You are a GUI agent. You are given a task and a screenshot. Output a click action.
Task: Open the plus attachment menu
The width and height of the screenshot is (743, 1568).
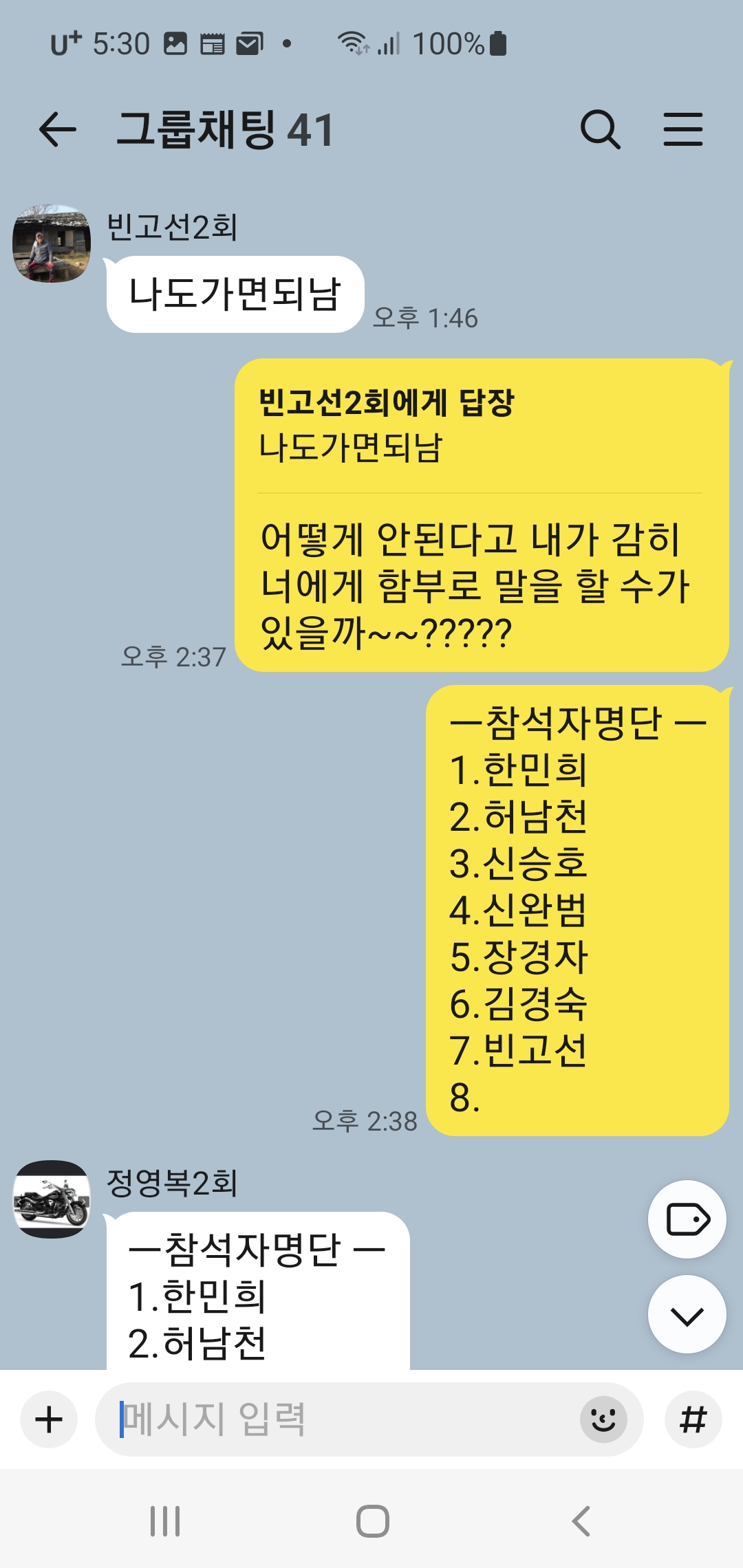(49, 1419)
